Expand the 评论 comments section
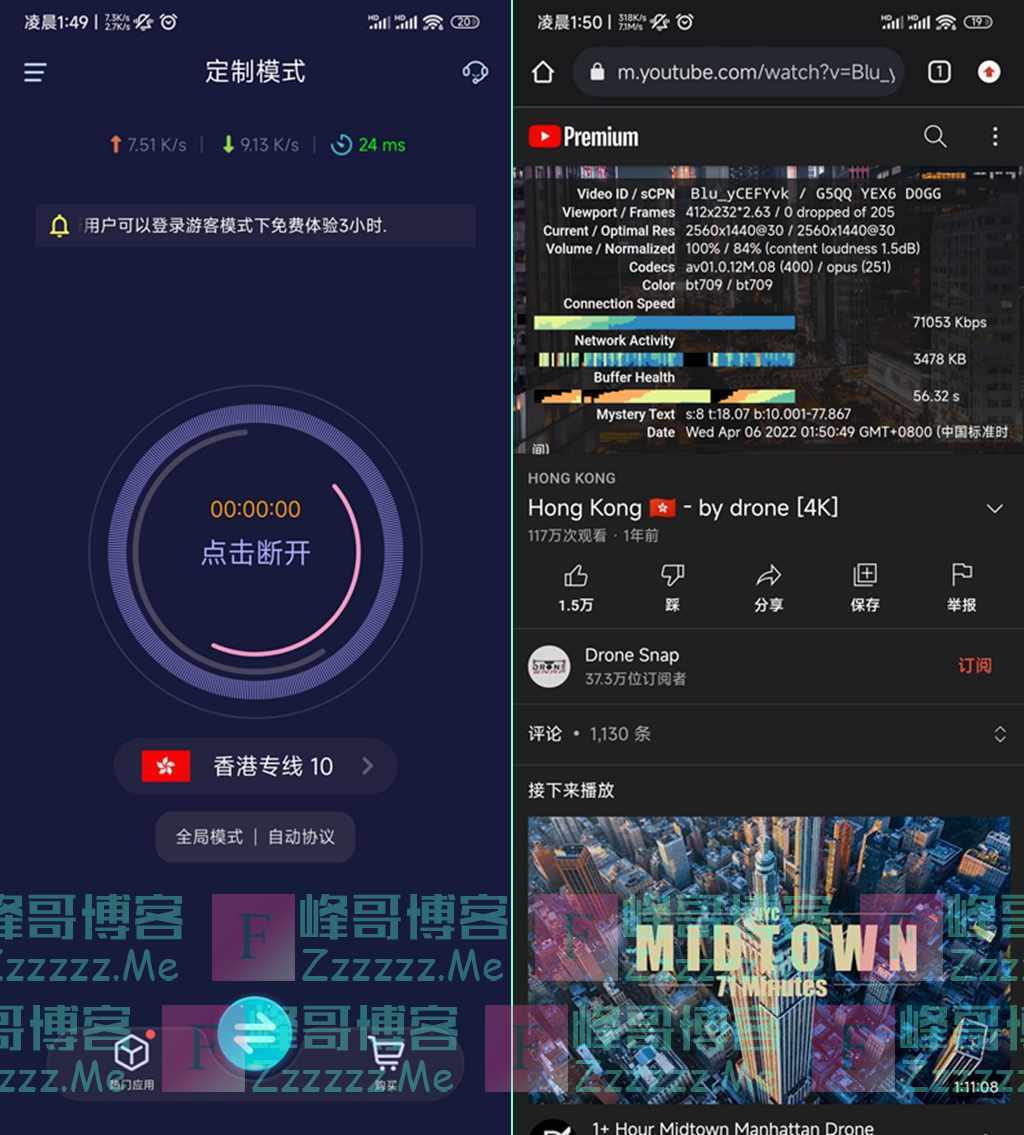Screen dimensions: 1024x1135 click(999, 734)
